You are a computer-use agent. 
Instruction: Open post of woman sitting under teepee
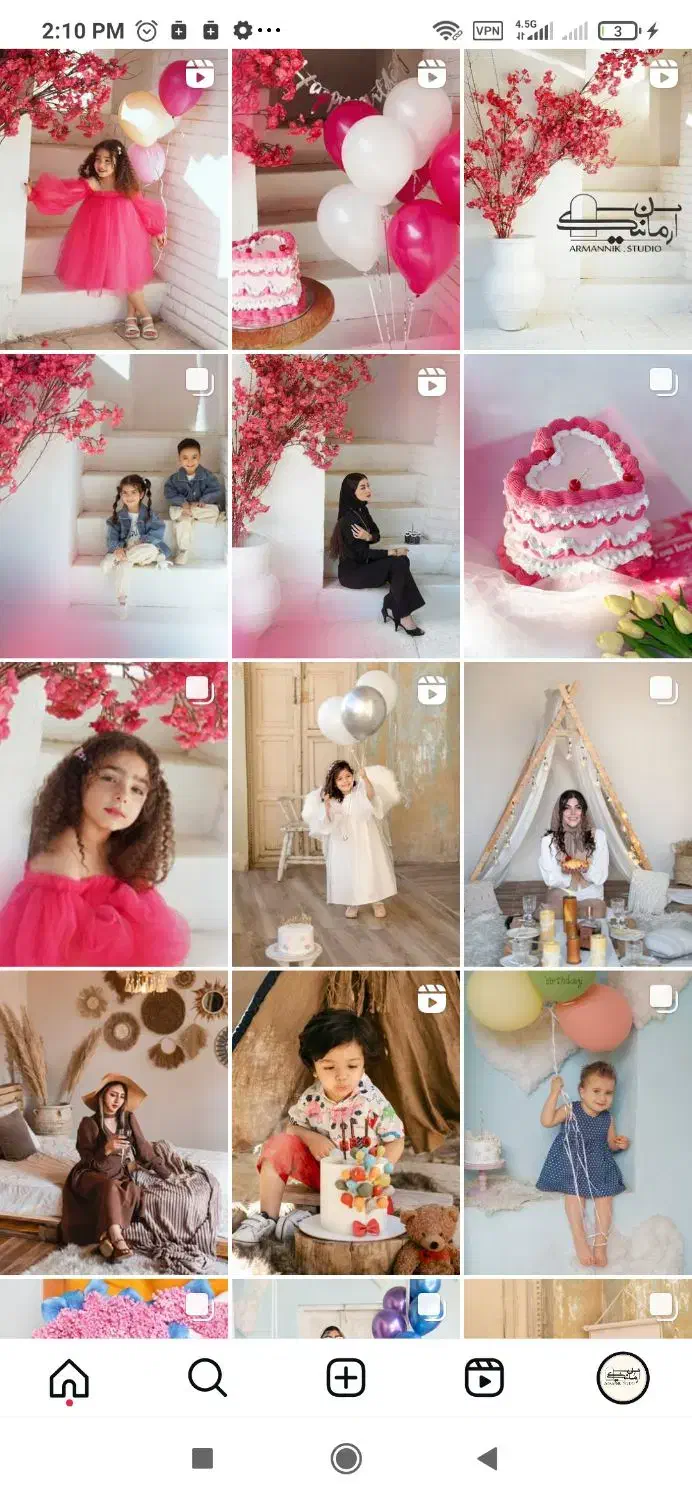(x=578, y=814)
